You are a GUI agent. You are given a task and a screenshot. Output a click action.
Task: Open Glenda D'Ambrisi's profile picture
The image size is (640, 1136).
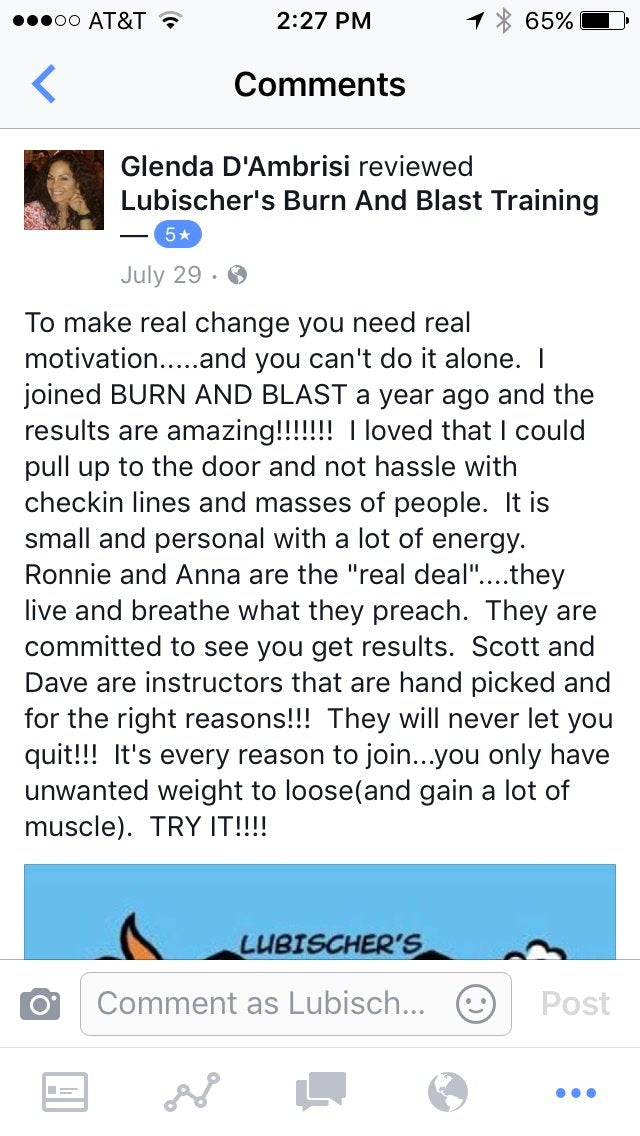coord(64,190)
